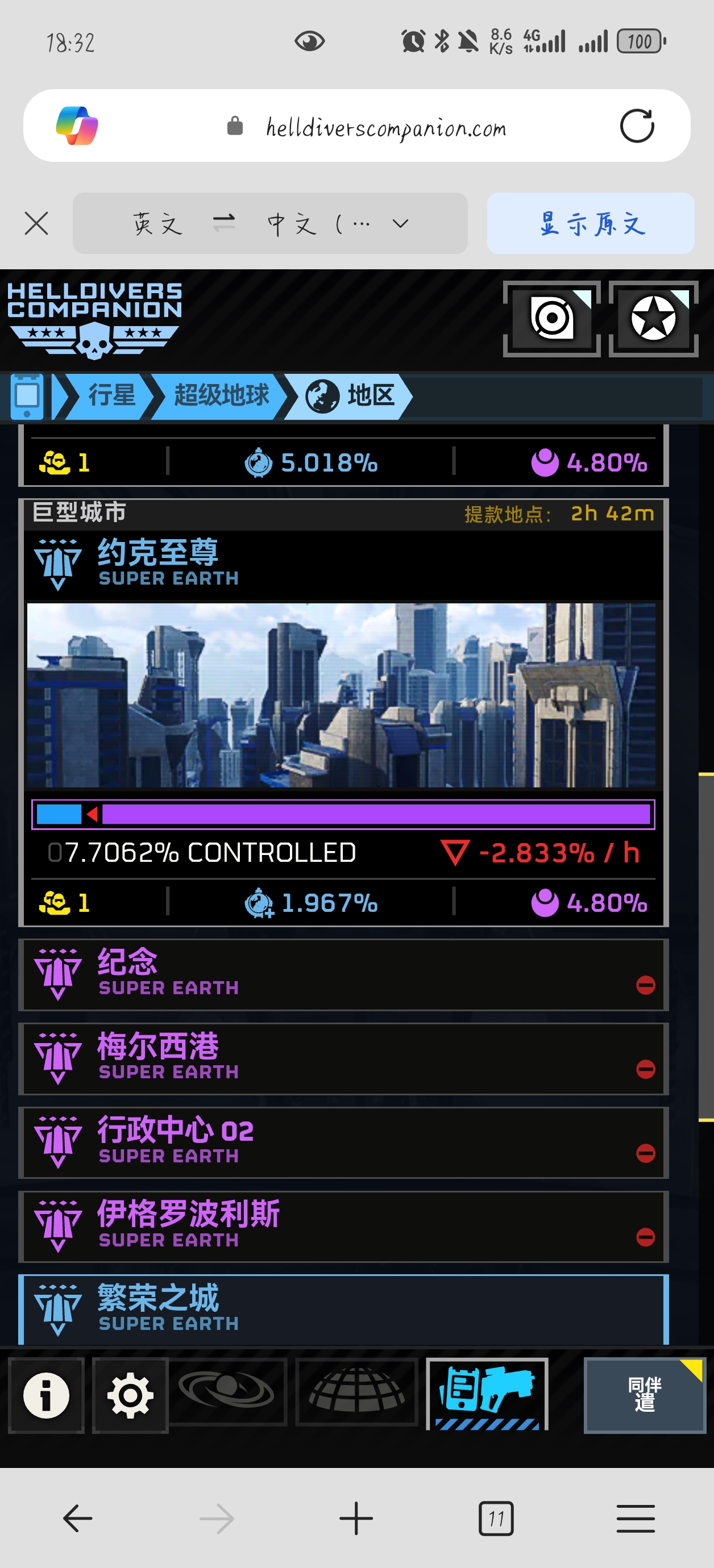Go to the 超级地球 breadcrumb
Screen dimensions: 714x1568
(x=221, y=397)
